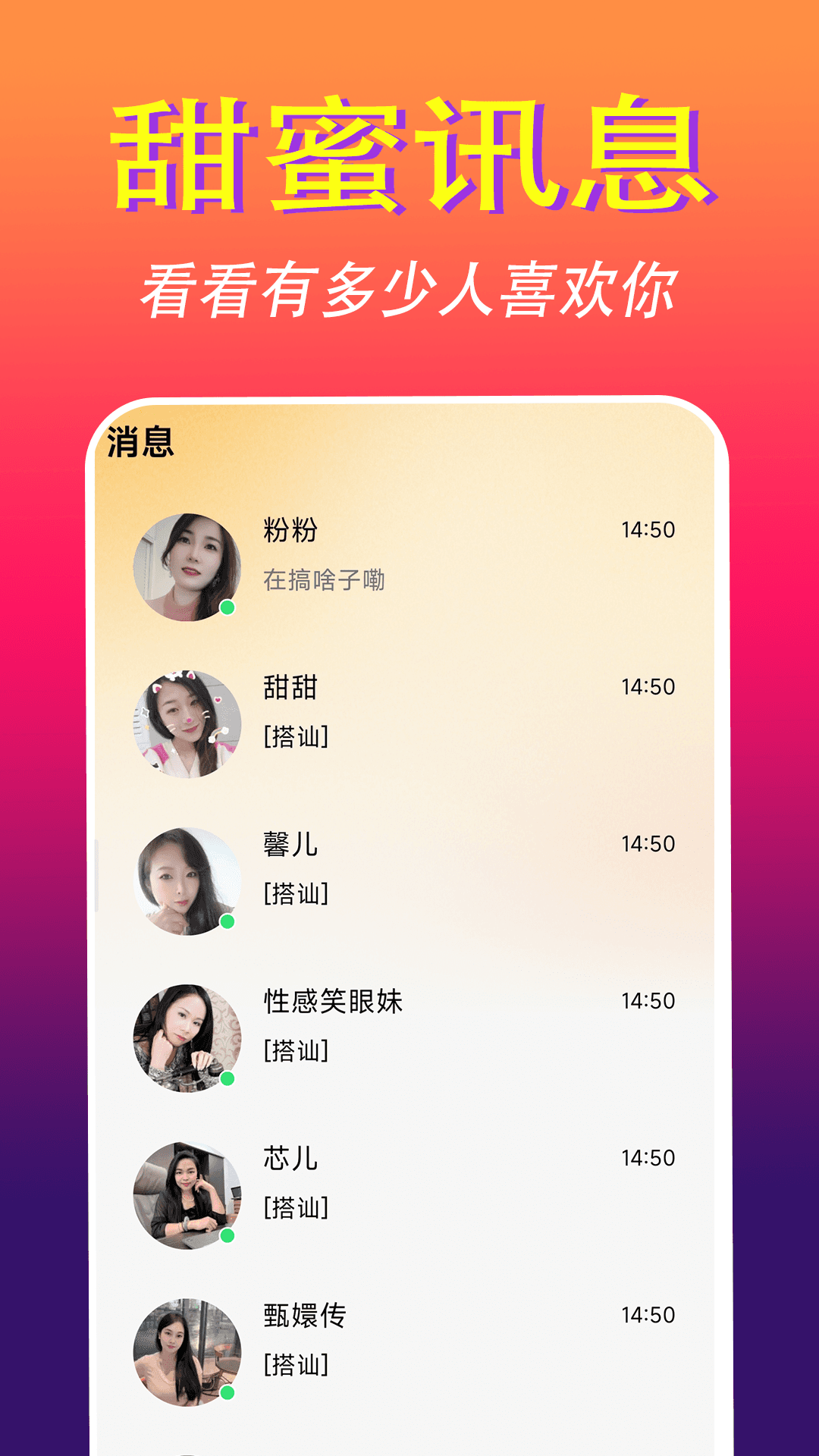The height and width of the screenshot is (1456, 819).
Task: Select the 消息 header tab
Action: [139, 440]
